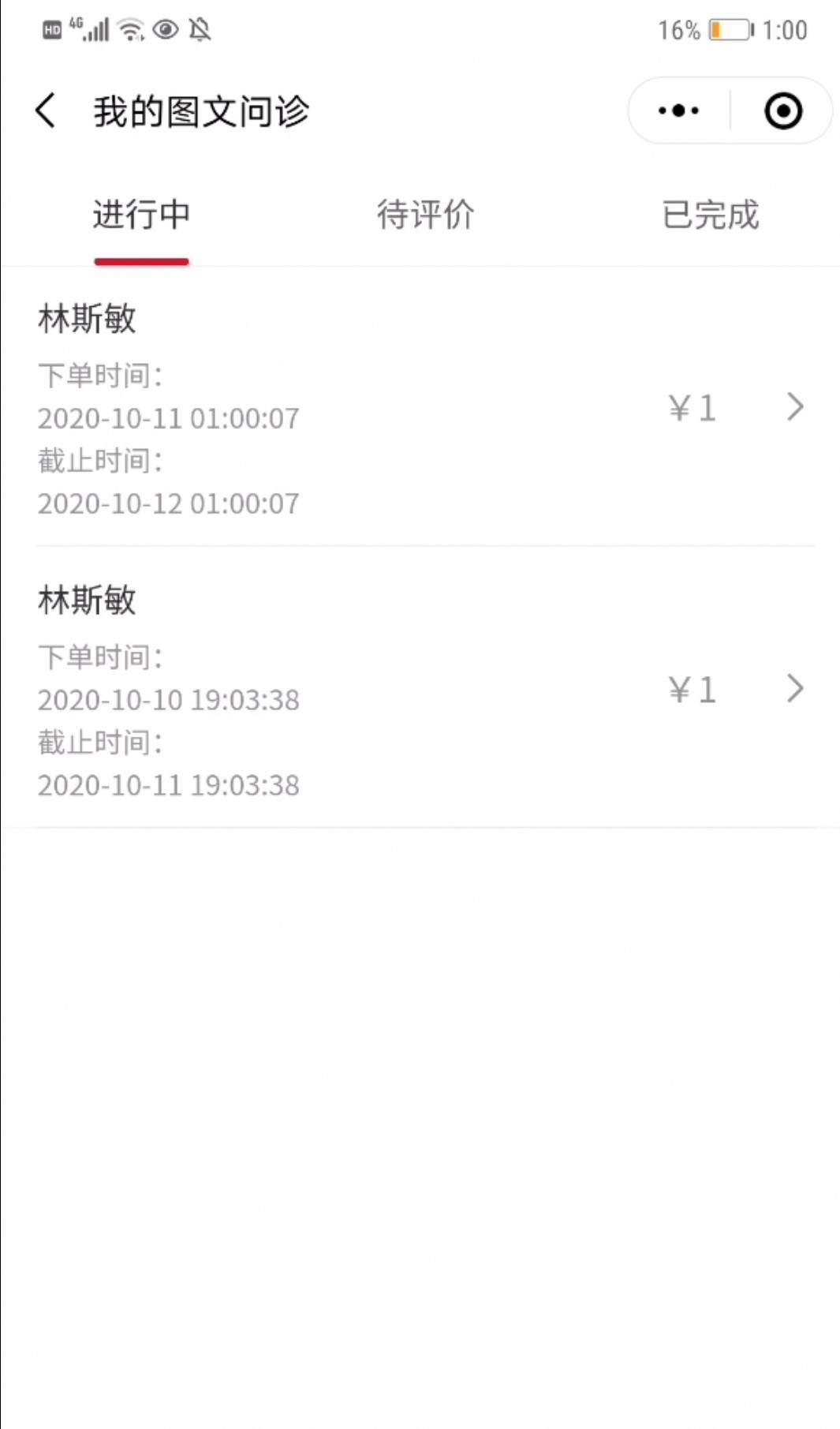Select the 进行中 tab
Image resolution: width=840 pixels, height=1429 pixels.
(x=141, y=215)
